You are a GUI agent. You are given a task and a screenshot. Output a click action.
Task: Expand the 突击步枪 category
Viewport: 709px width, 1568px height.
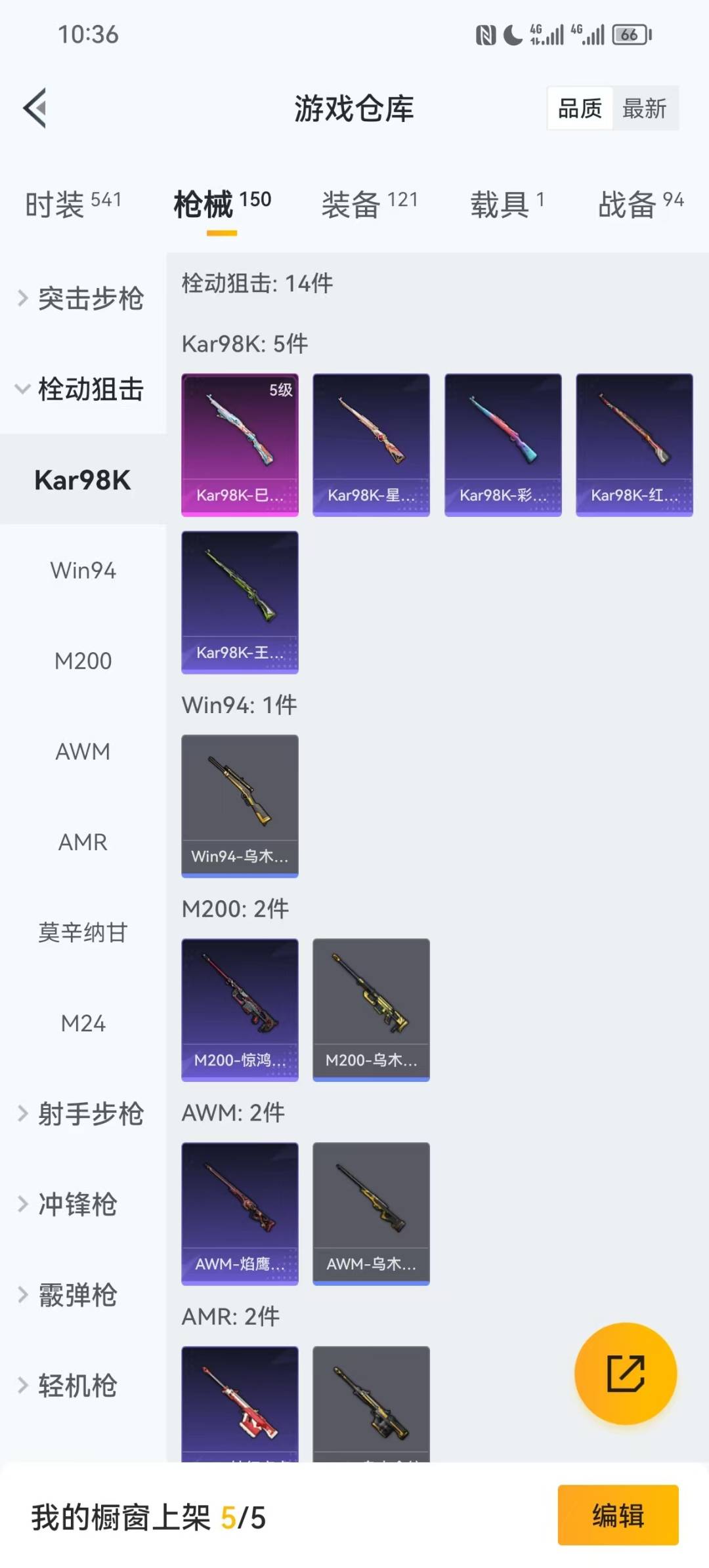(x=82, y=299)
